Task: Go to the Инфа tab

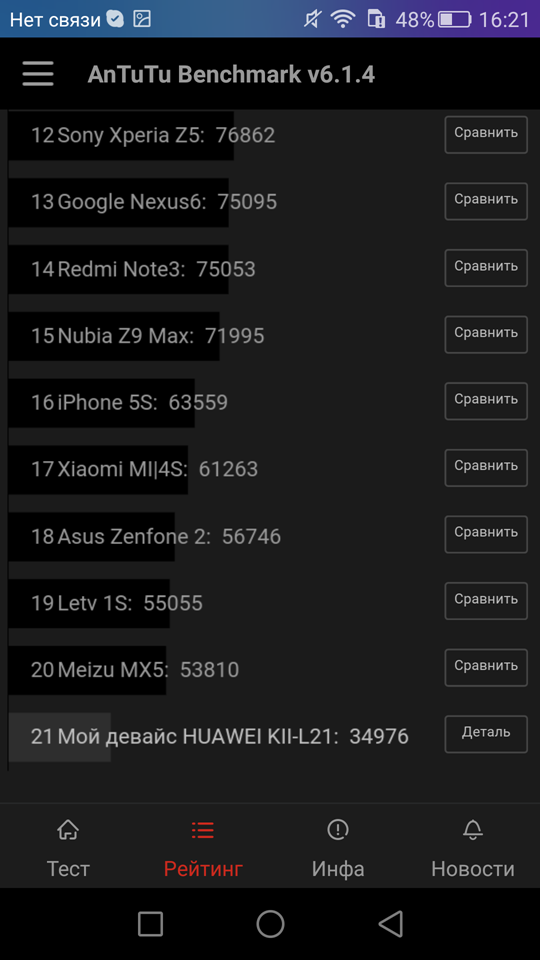Action: [338, 848]
